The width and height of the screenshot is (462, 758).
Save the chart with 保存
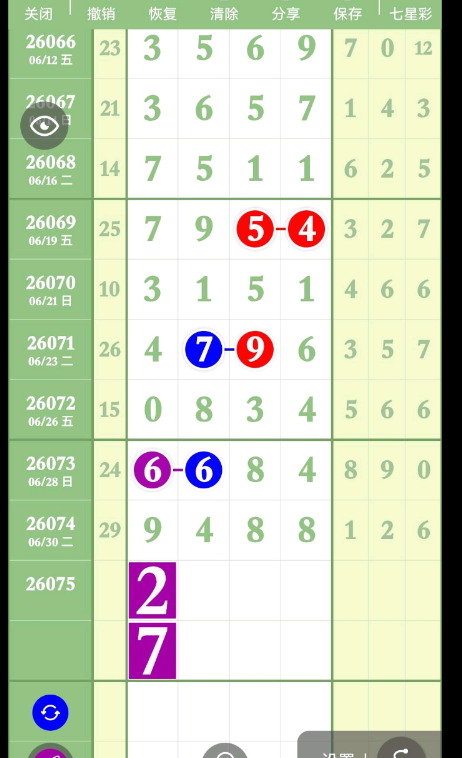point(347,14)
